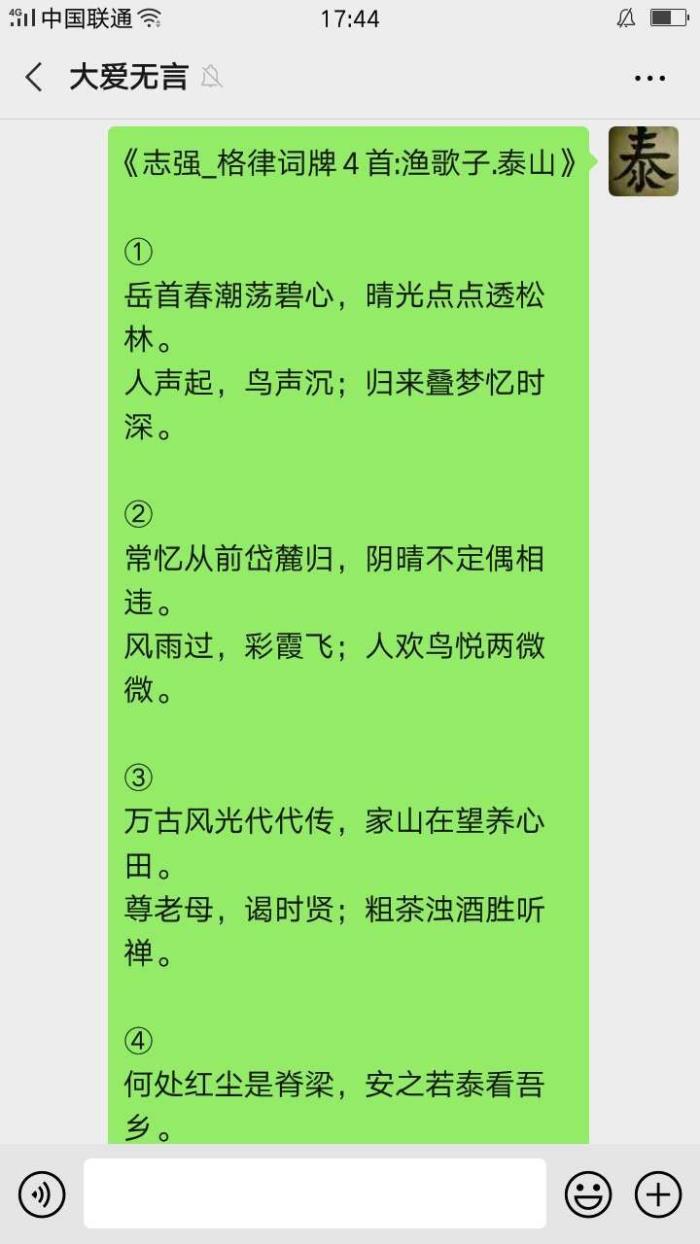Tap the sender's 泰 avatar
The height and width of the screenshot is (1244, 700).
[x=643, y=161]
